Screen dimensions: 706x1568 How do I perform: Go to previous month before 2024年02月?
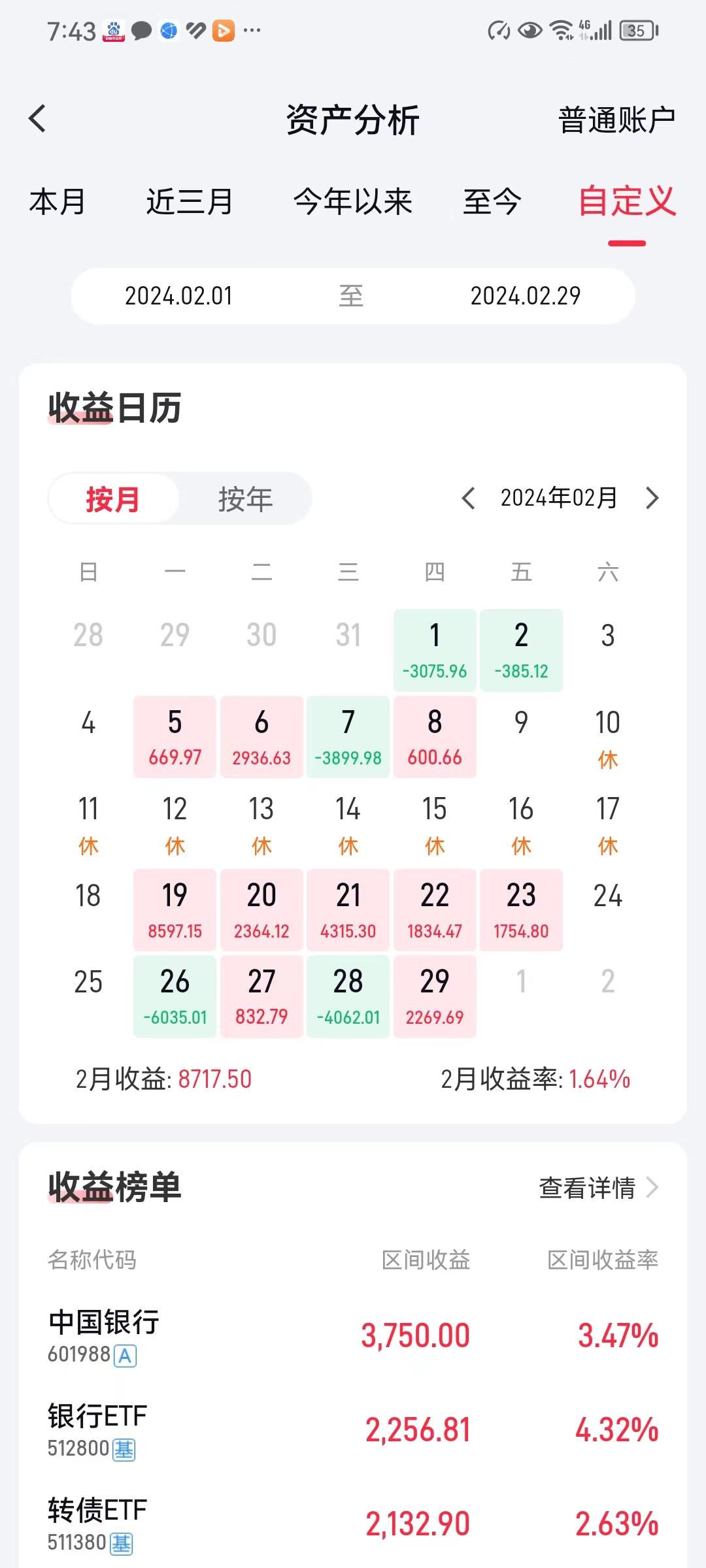[x=468, y=498]
